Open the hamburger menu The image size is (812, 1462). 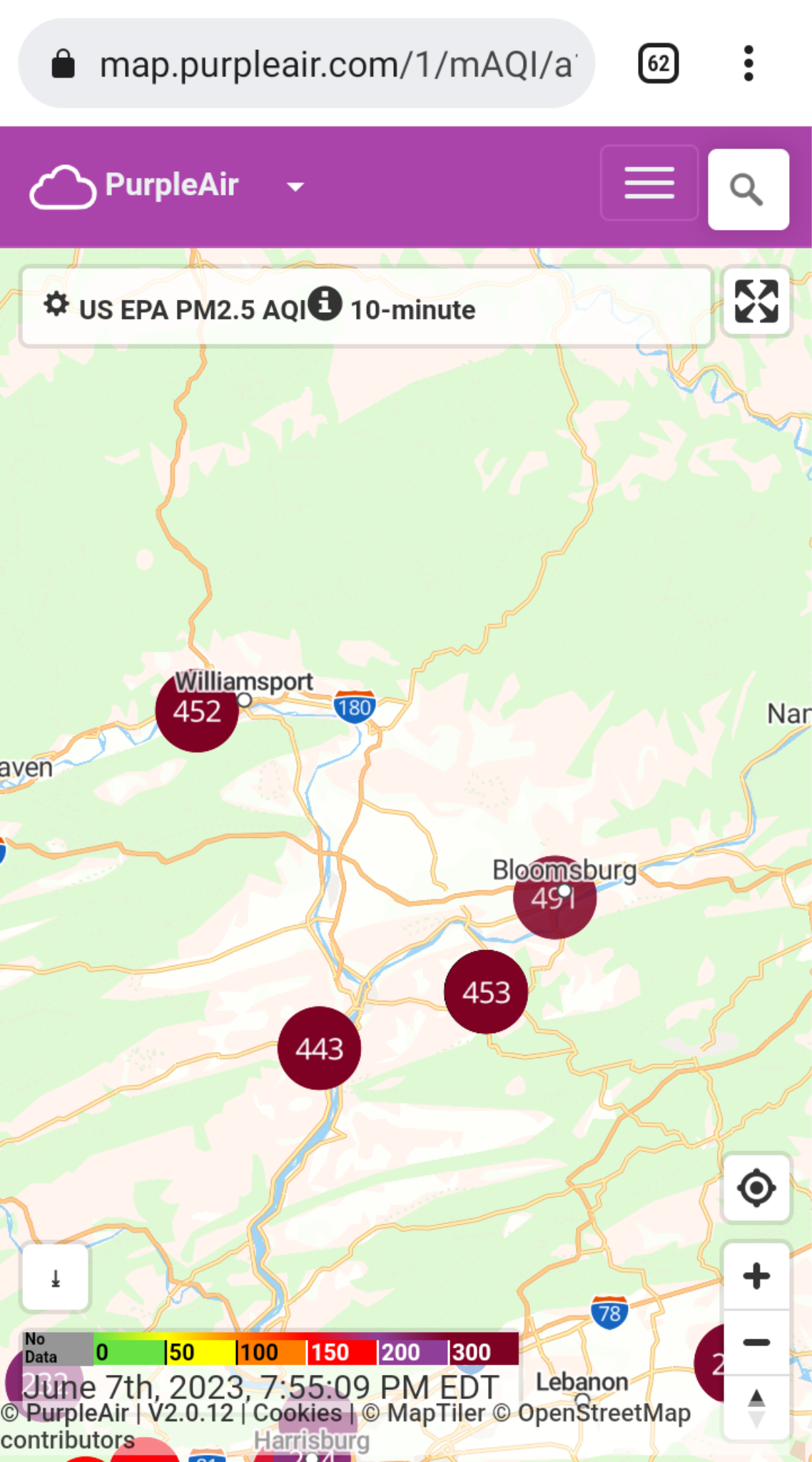click(649, 183)
